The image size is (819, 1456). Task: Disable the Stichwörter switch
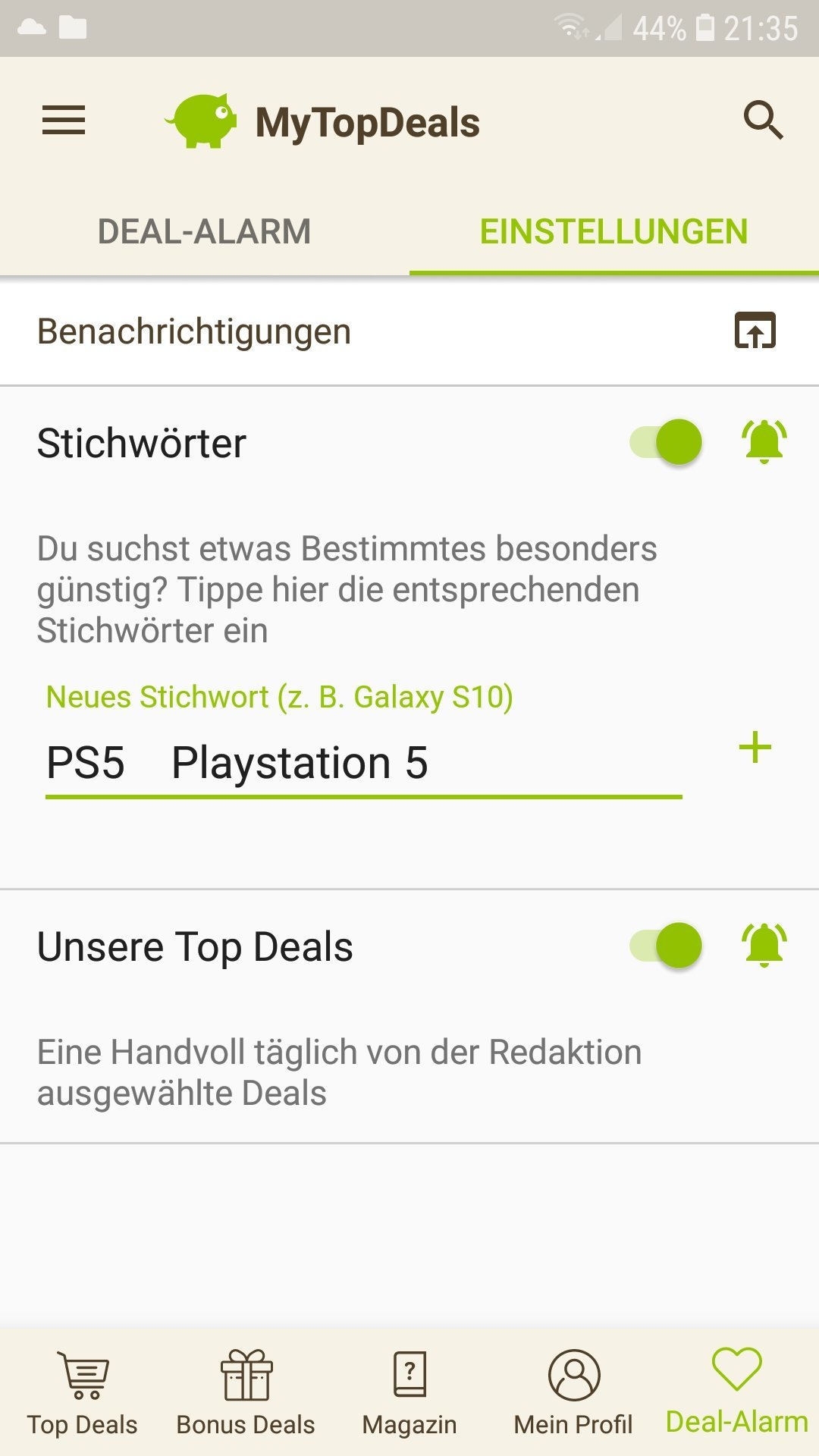coord(666,442)
